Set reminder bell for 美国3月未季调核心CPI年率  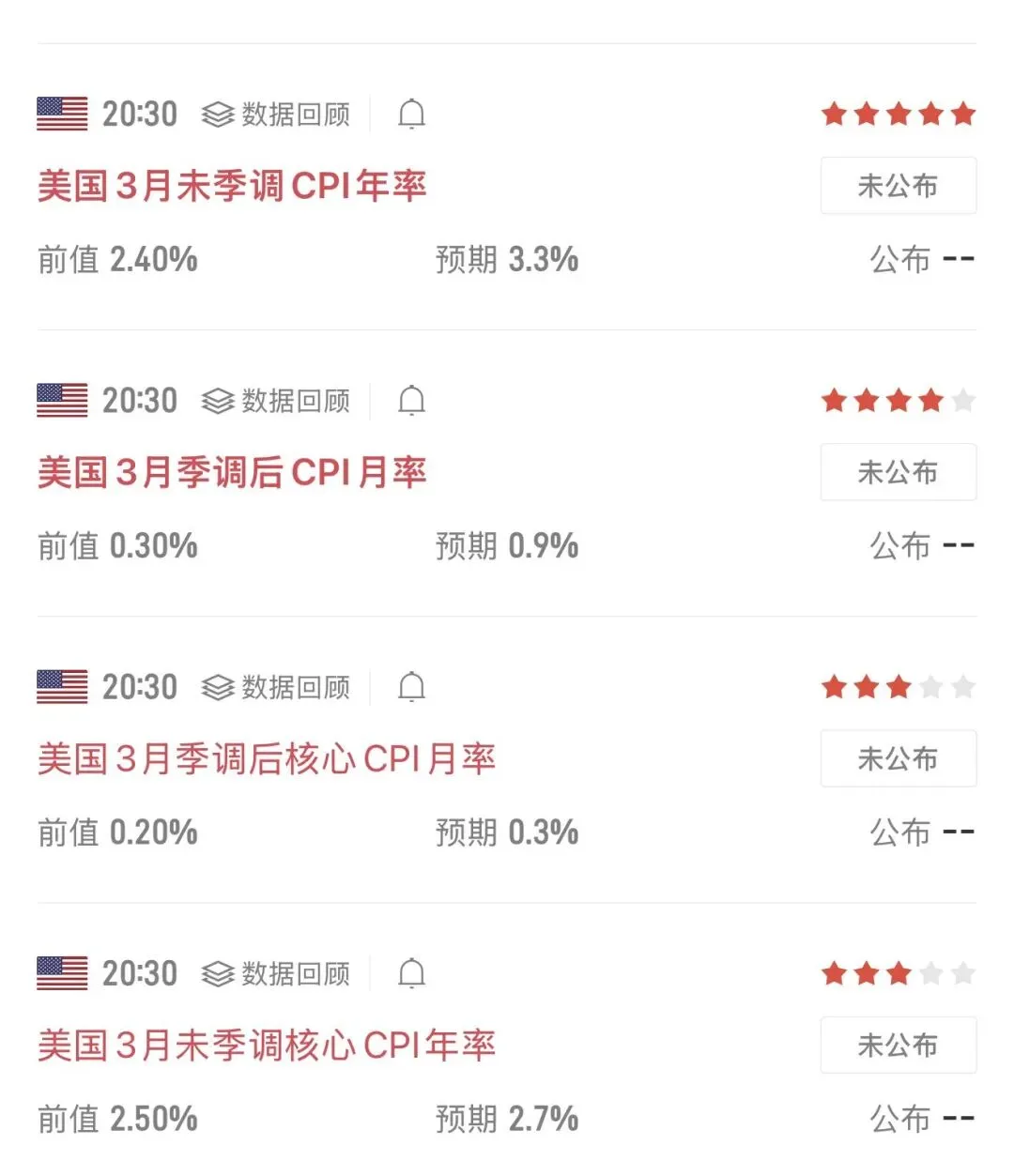tap(411, 973)
